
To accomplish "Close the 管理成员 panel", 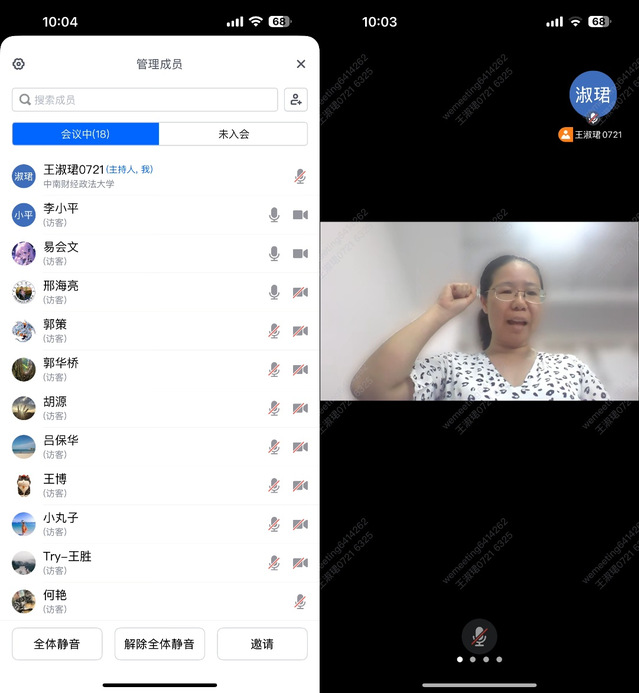I will point(301,64).
